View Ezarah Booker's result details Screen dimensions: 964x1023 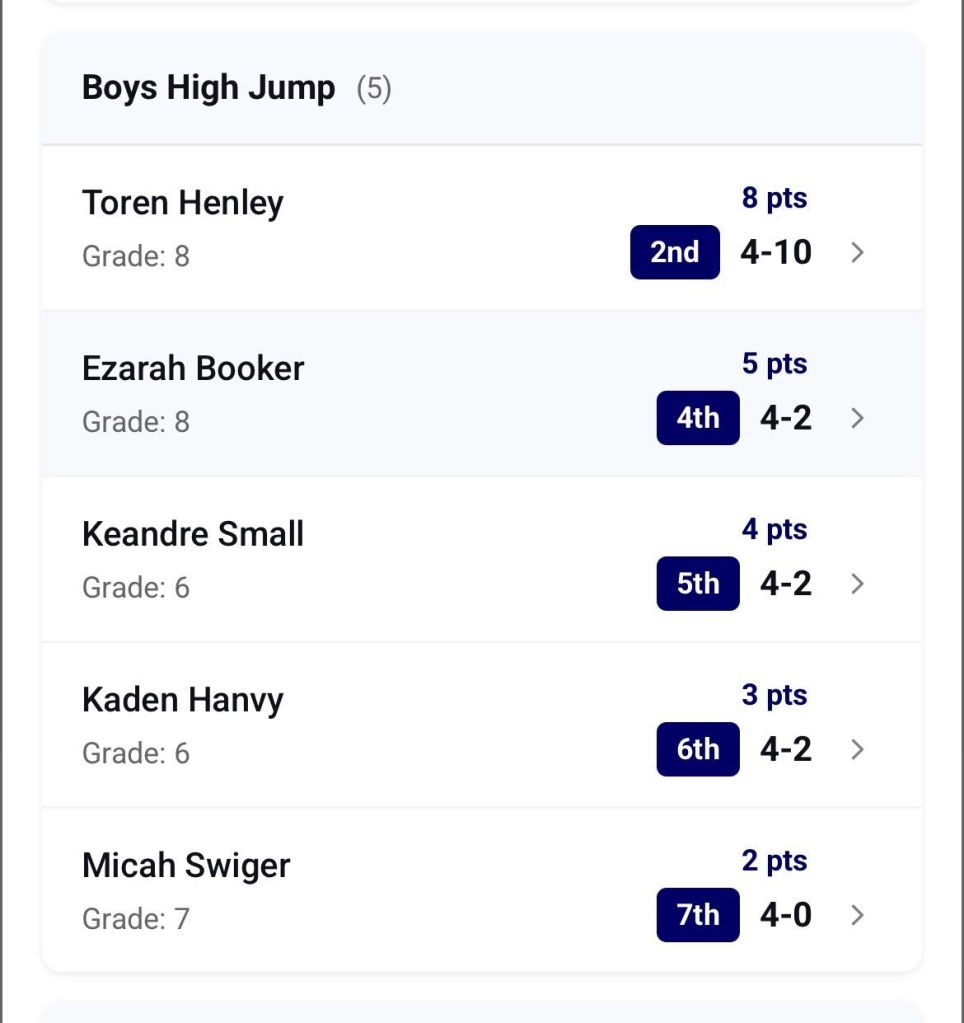pos(480,393)
